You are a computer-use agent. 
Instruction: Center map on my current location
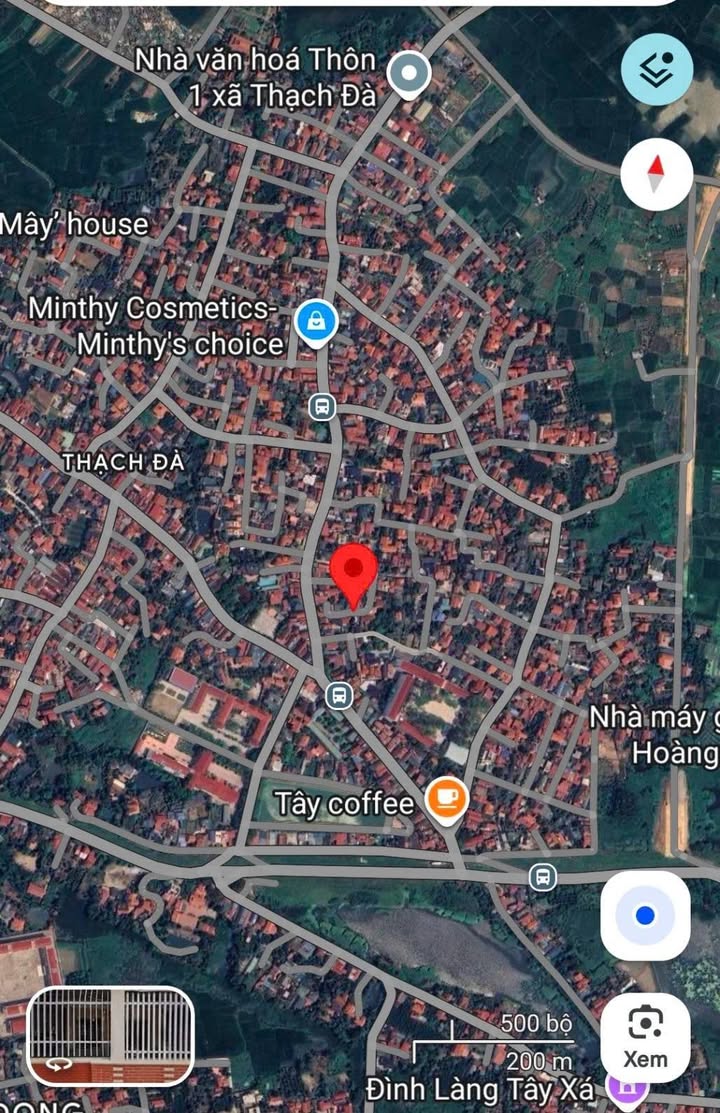(645, 915)
